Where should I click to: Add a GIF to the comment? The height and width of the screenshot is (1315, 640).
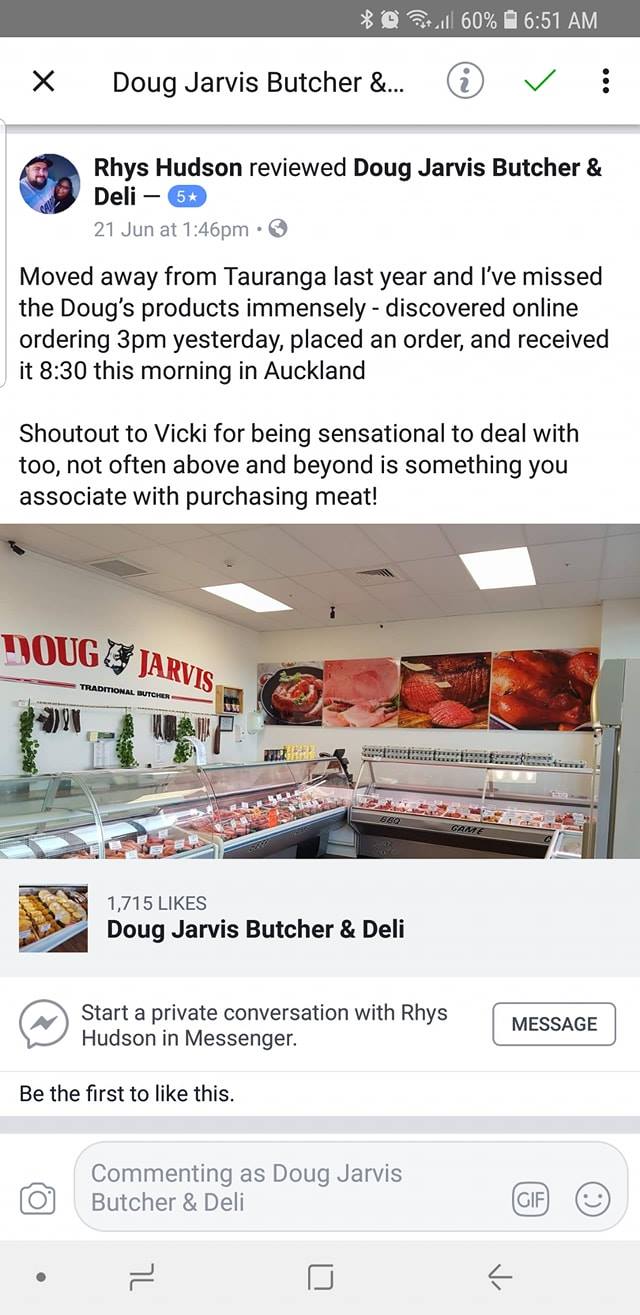pyautogui.click(x=530, y=1199)
